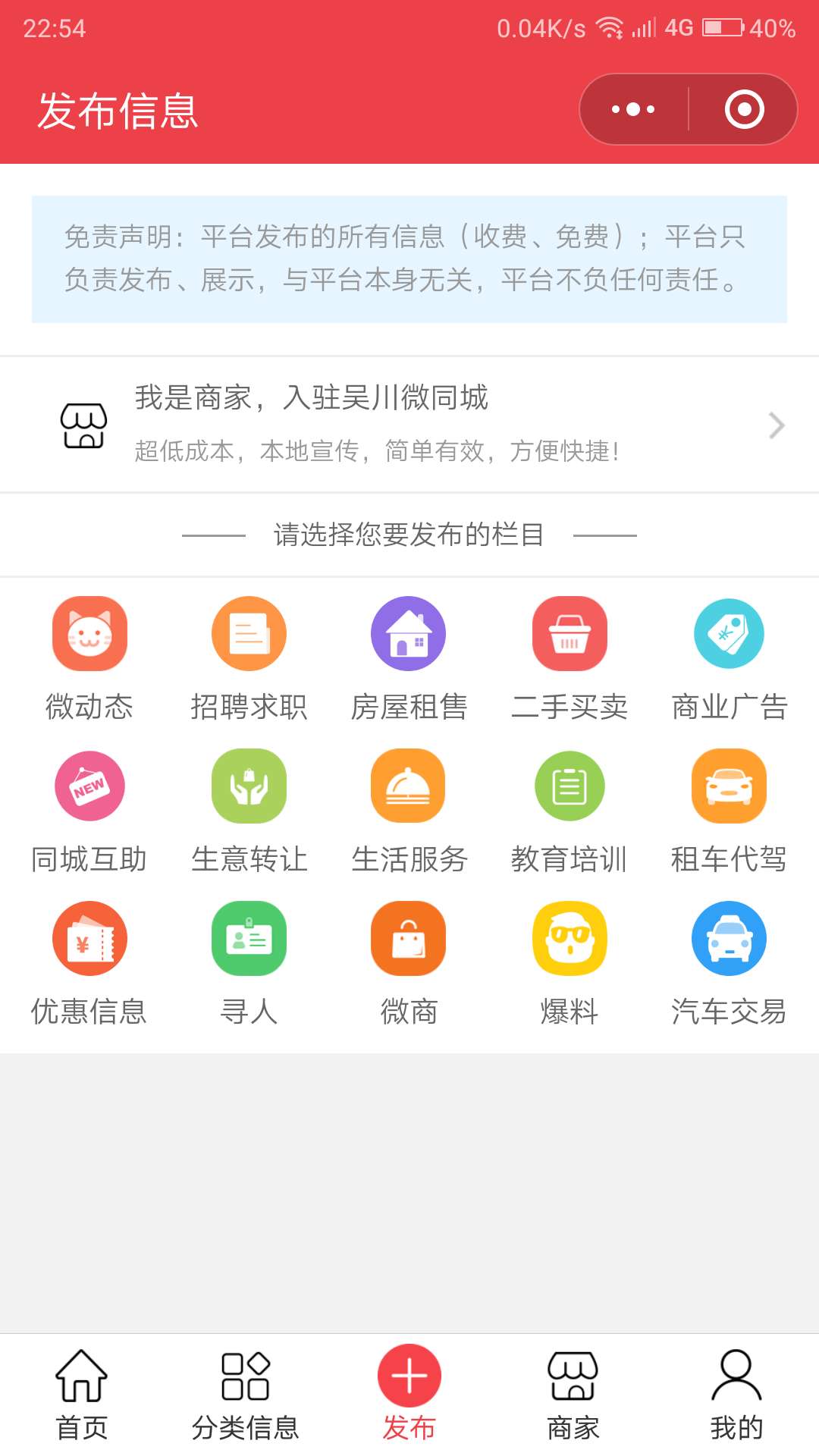The width and height of the screenshot is (819, 1456).
Task: Open the 二手买卖 category
Action: (x=570, y=658)
